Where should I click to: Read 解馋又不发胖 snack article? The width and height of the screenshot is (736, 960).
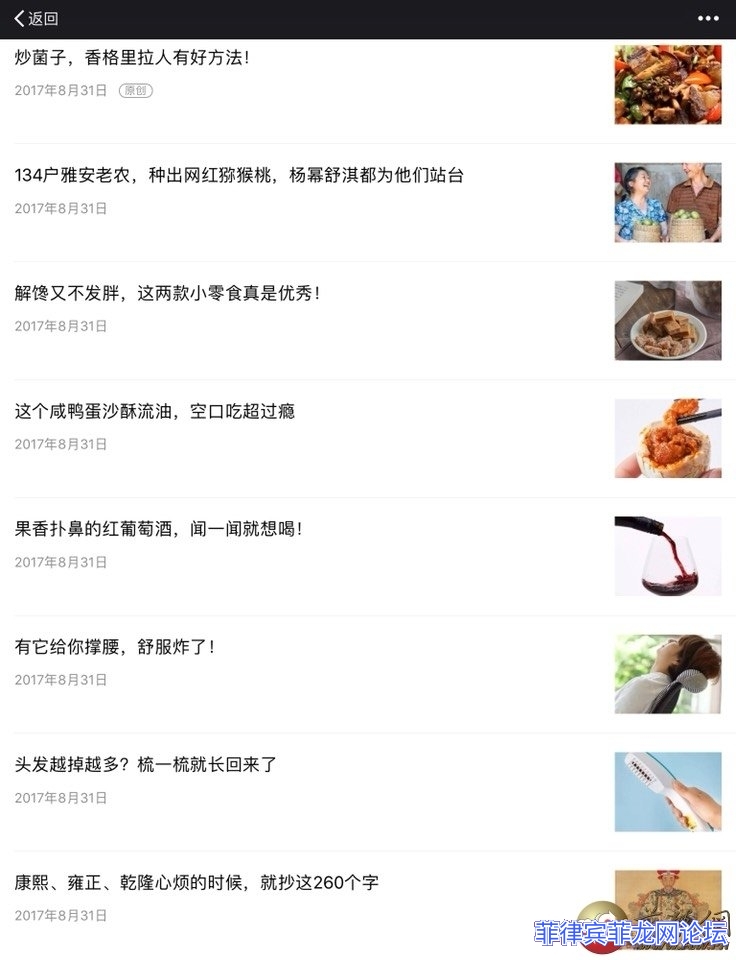(x=167, y=294)
